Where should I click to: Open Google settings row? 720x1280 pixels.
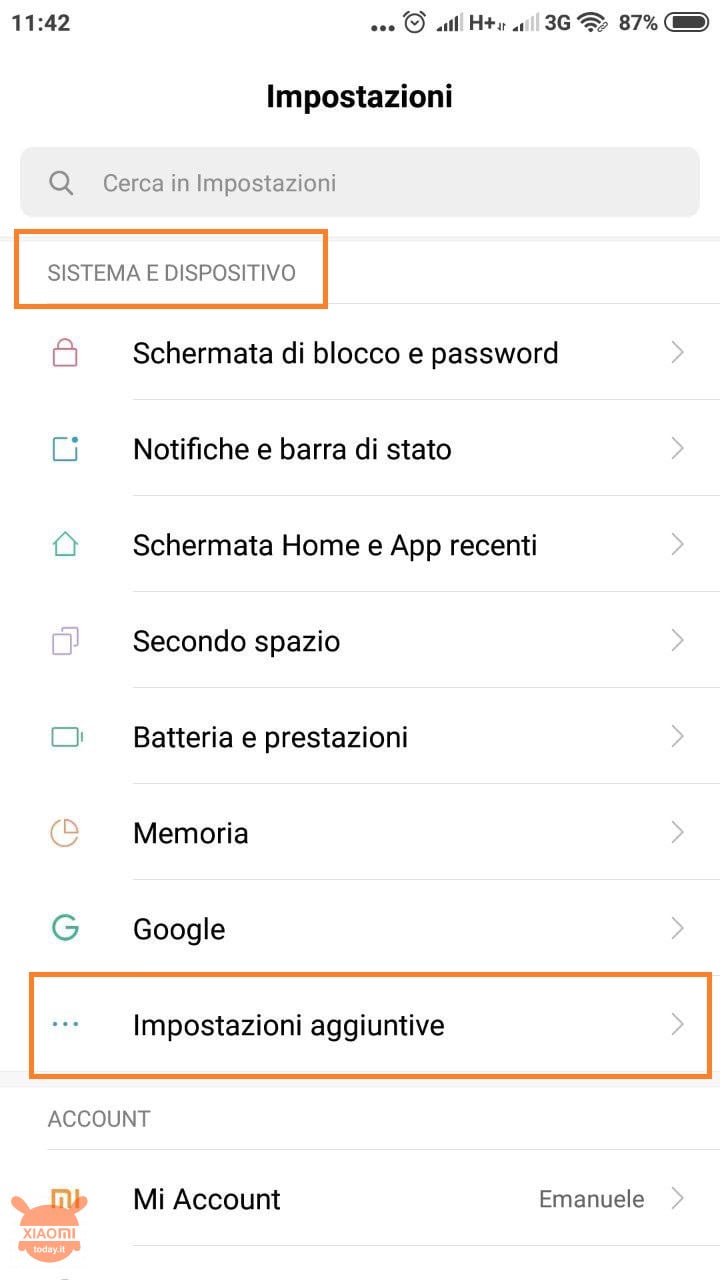point(360,928)
